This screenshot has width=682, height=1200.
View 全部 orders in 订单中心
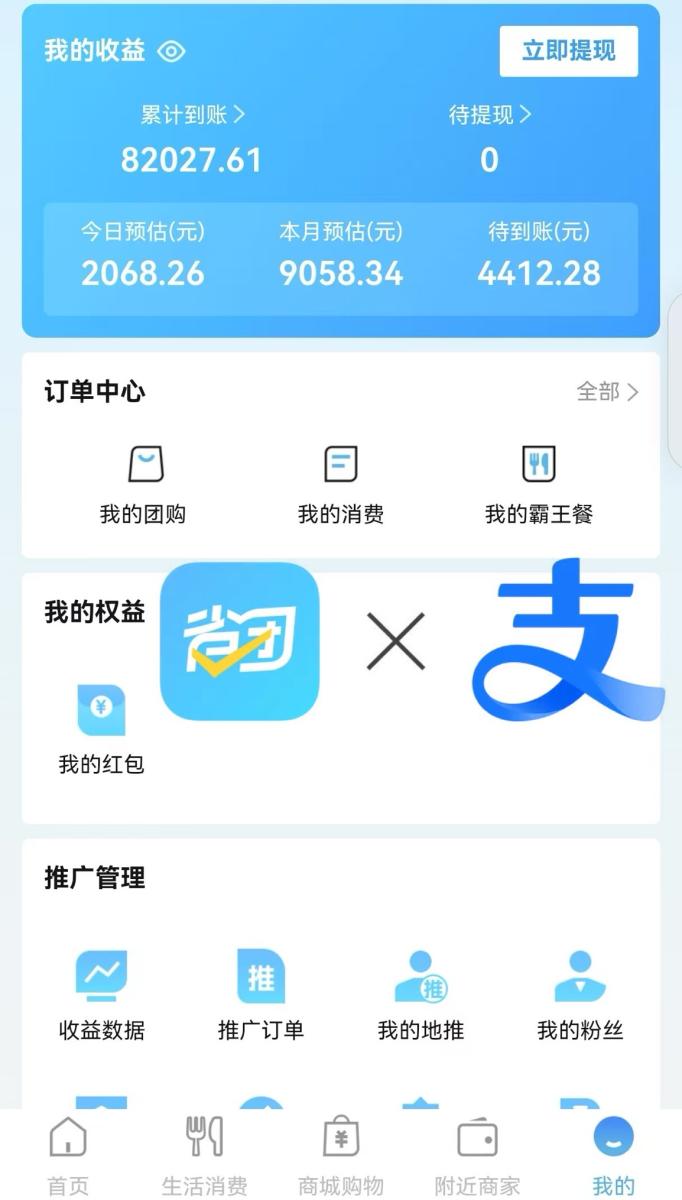pos(607,392)
